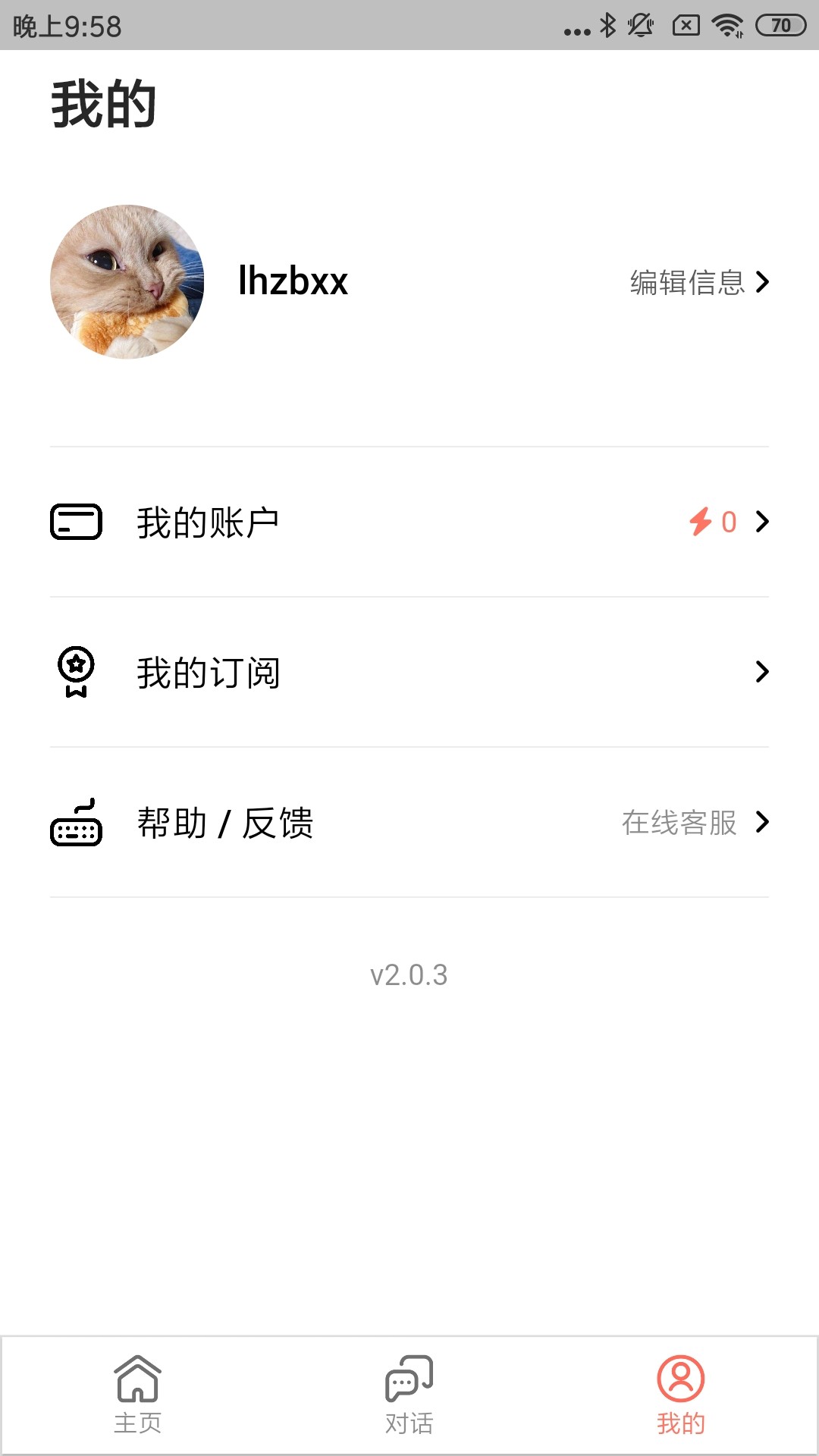819x1456 pixels.
Task: Expand 编辑信息 with its chevron arrow
Action: tap(764, 282)
